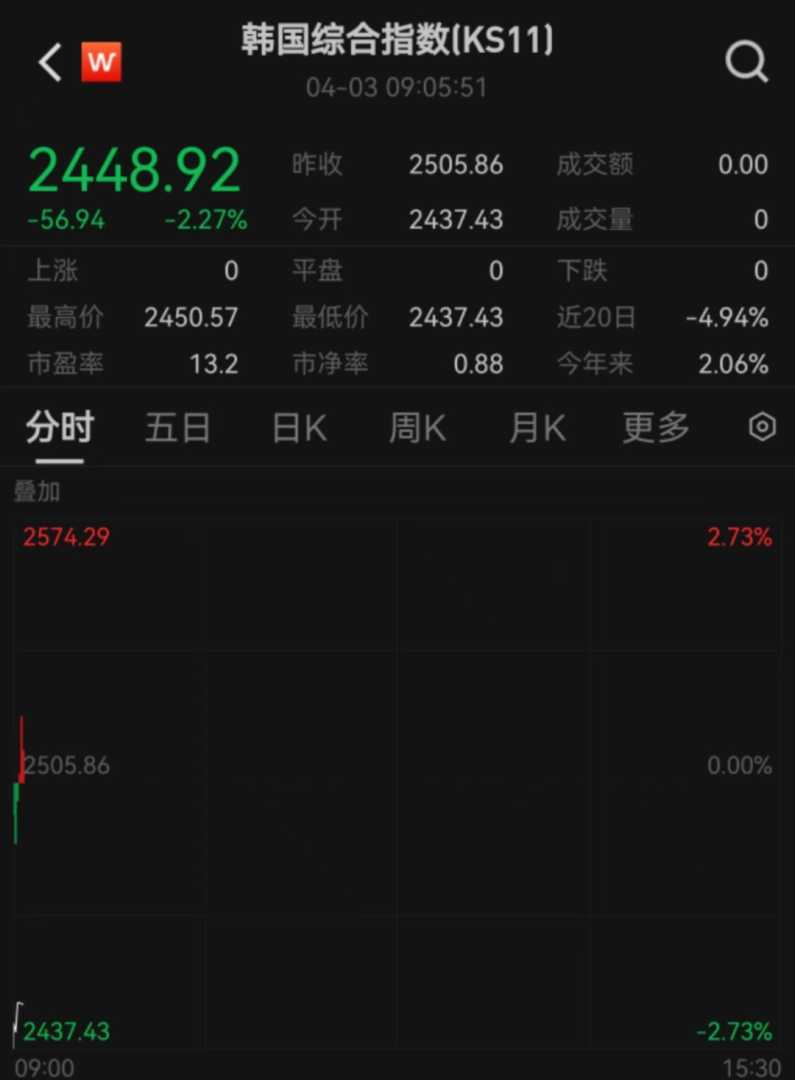Open chart settings hexagon icon
Viewport: 795px width, 1080px height.
tap(762, 428)
